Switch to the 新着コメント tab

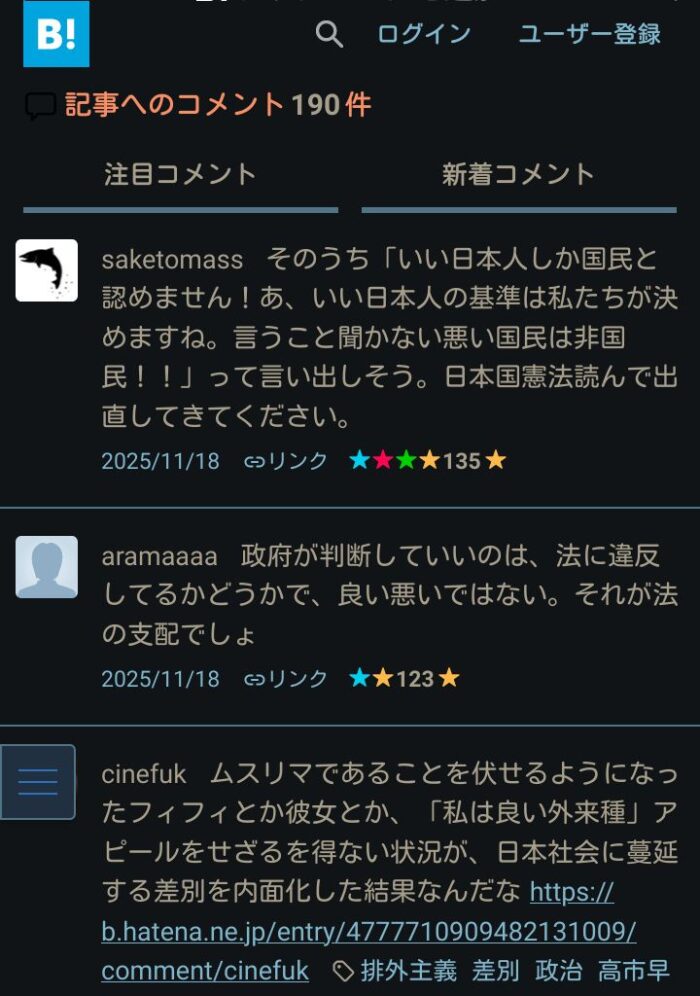point(518,174)
